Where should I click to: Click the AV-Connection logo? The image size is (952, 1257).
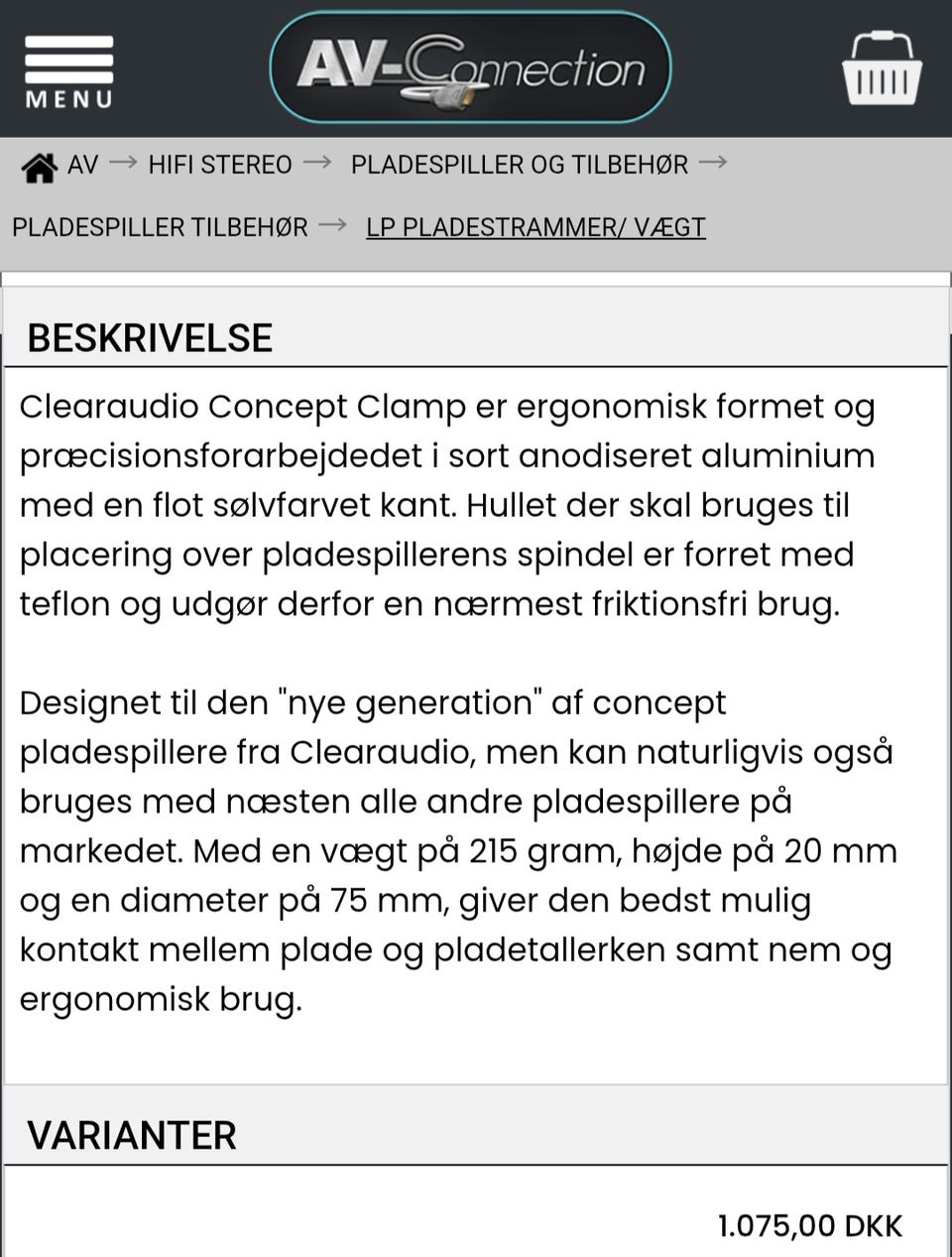click(471, 66)
